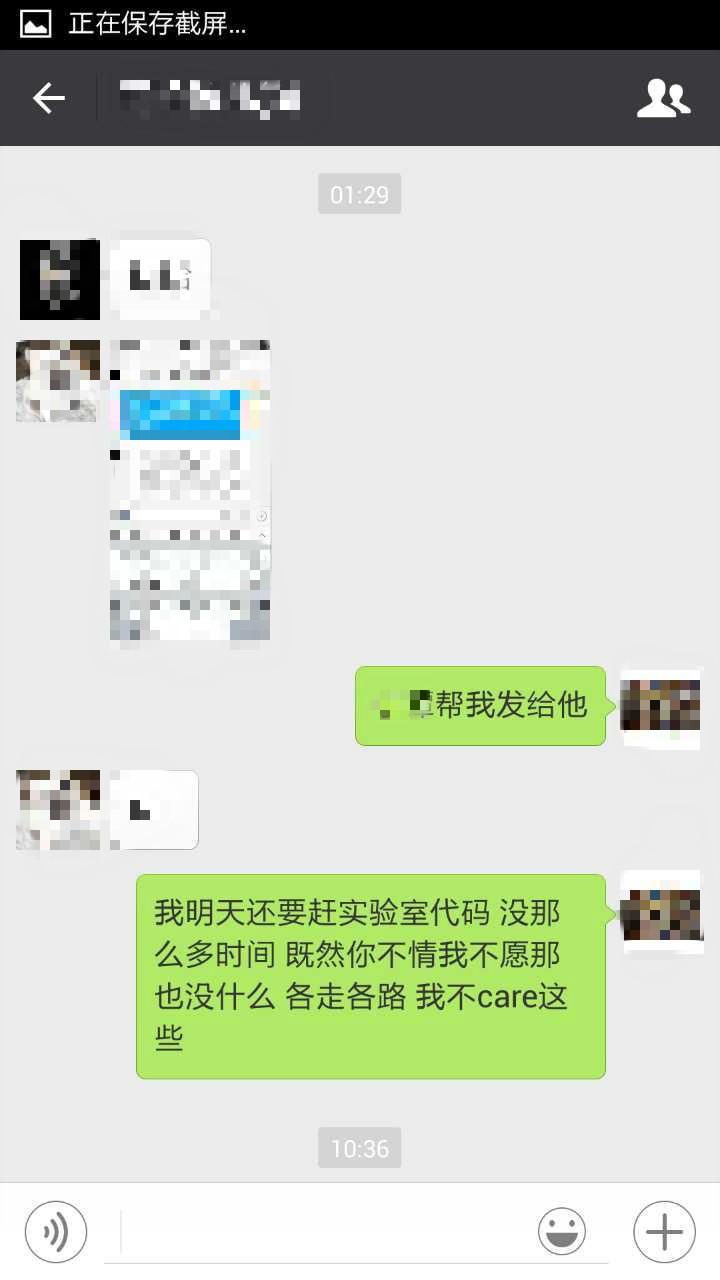Open the group members icon
The image size is (720, 1280).
(x=663, y=98)
